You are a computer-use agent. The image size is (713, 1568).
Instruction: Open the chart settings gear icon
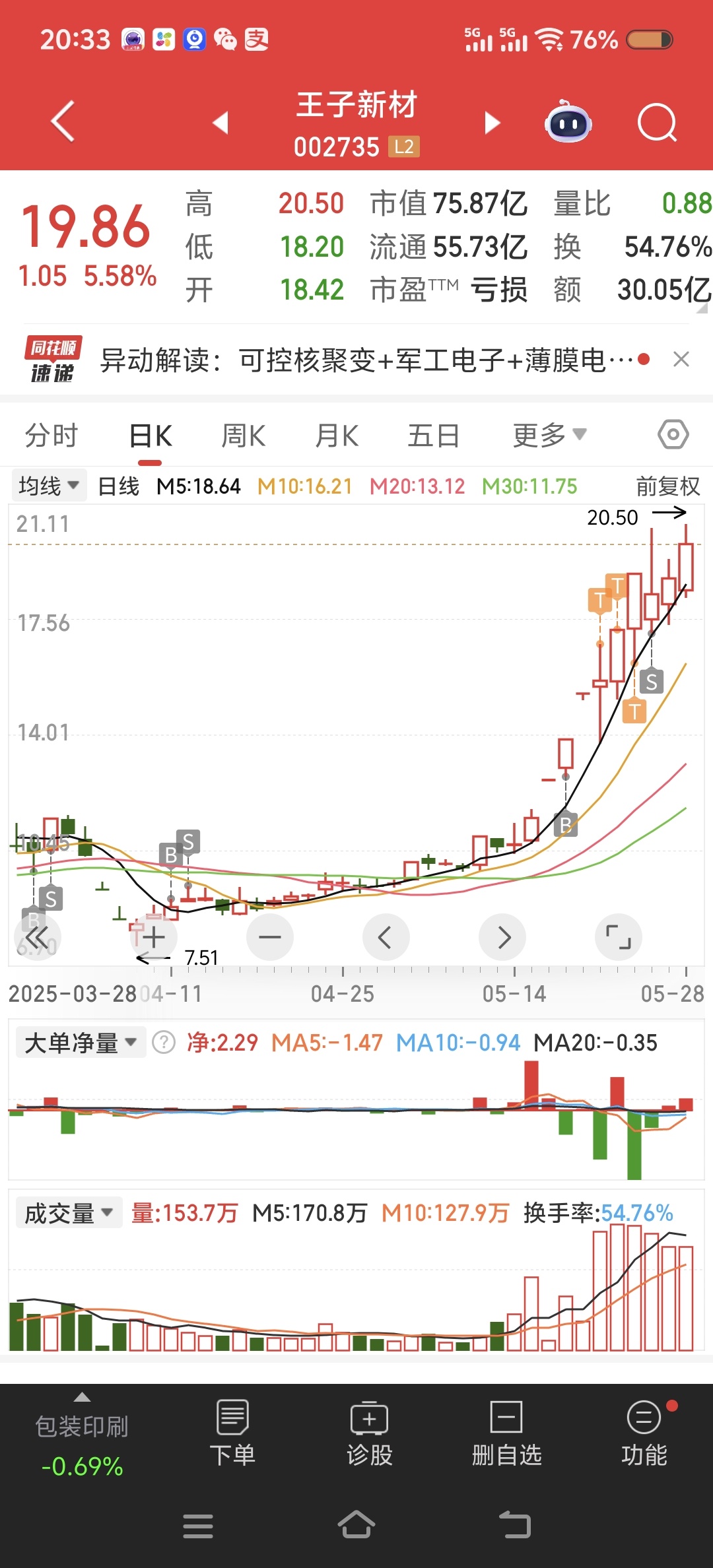pyautogui.click(x=673, y=435)
